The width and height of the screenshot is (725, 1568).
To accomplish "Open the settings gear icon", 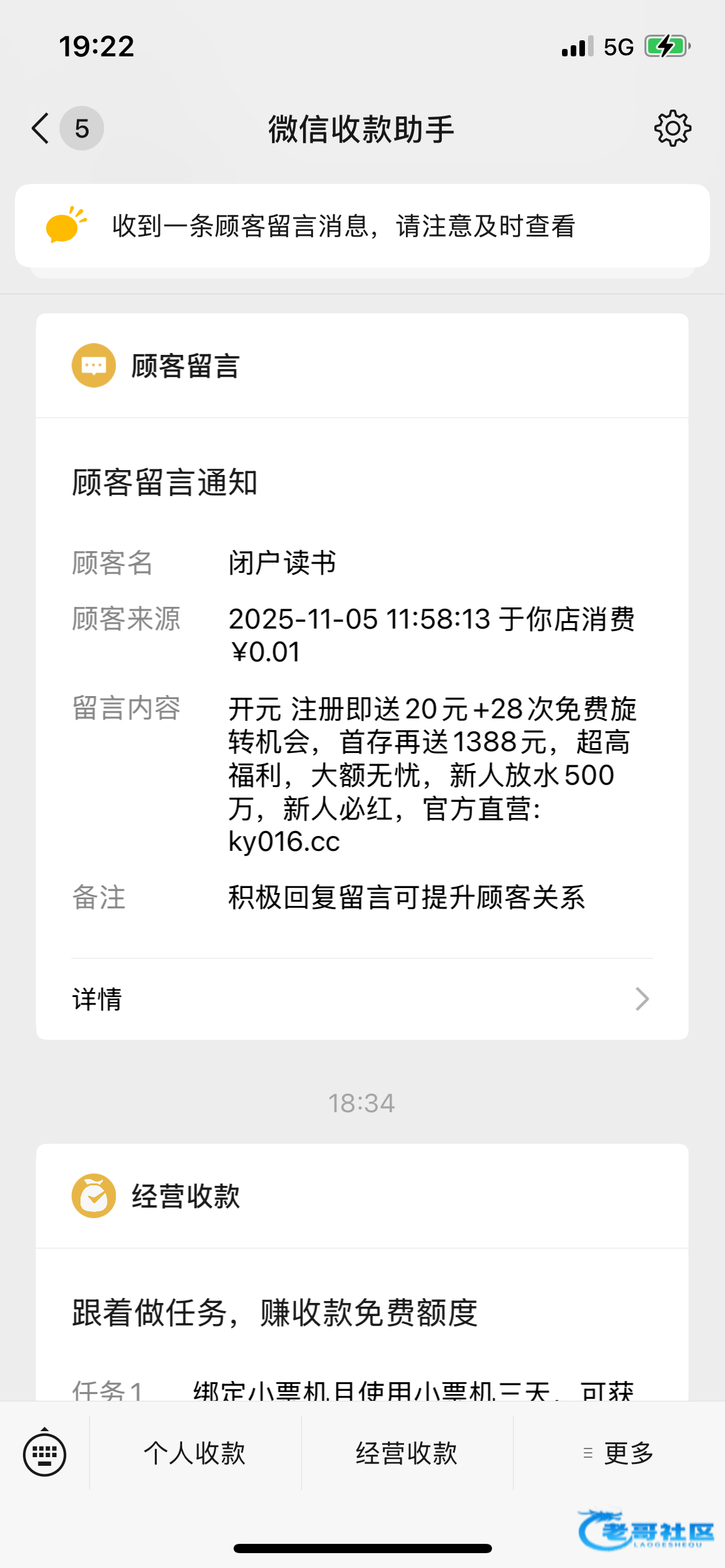I will pyautogui.click(x=672, y=129).
